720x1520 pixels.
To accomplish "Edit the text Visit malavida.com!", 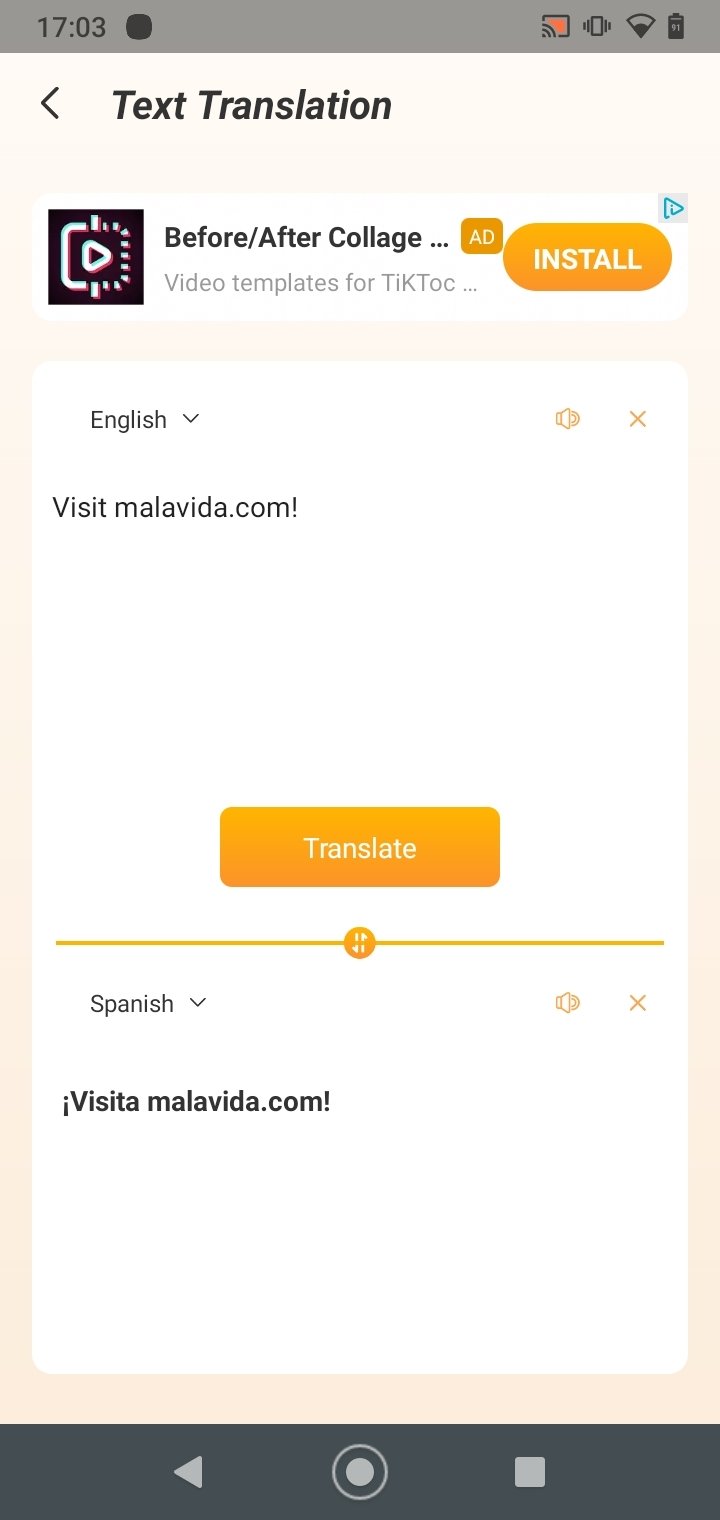I will pyautogui.click(x=175, y=507).
